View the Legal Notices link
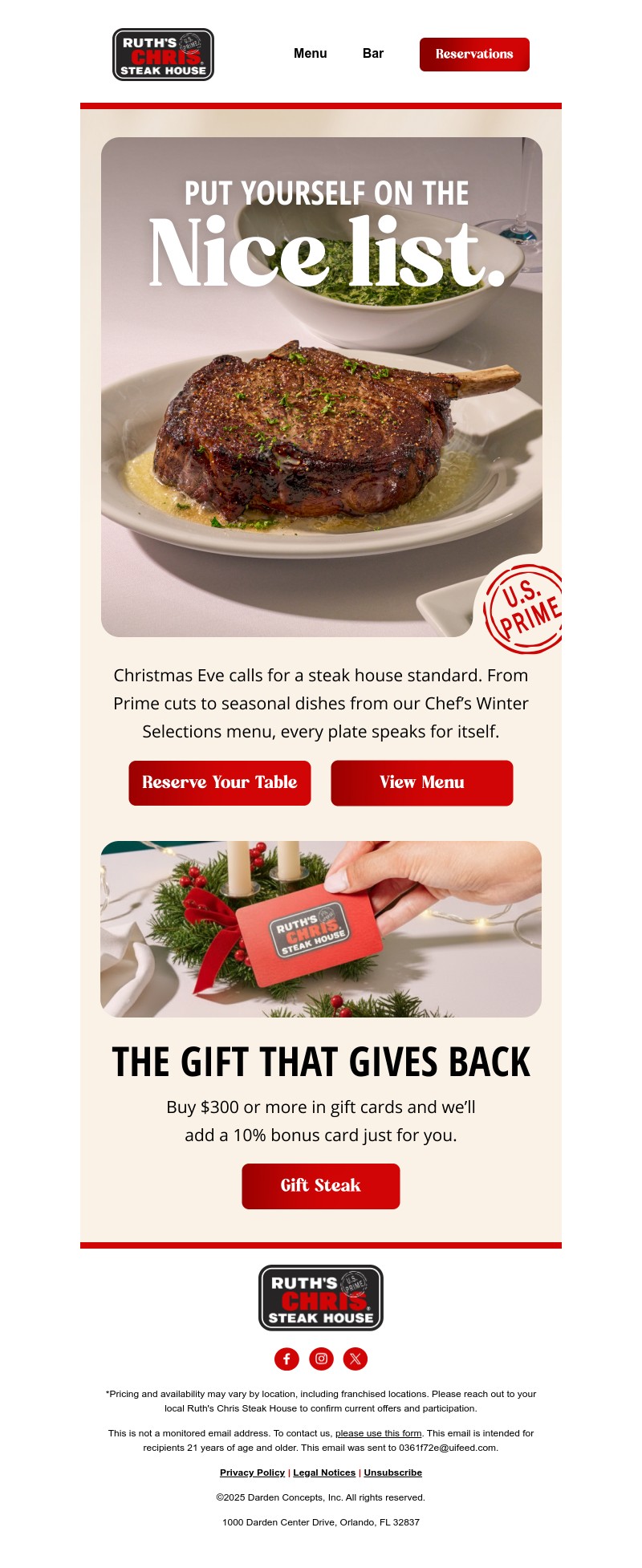This screenshot has width=642, height=1568. tap(324, 1473)
